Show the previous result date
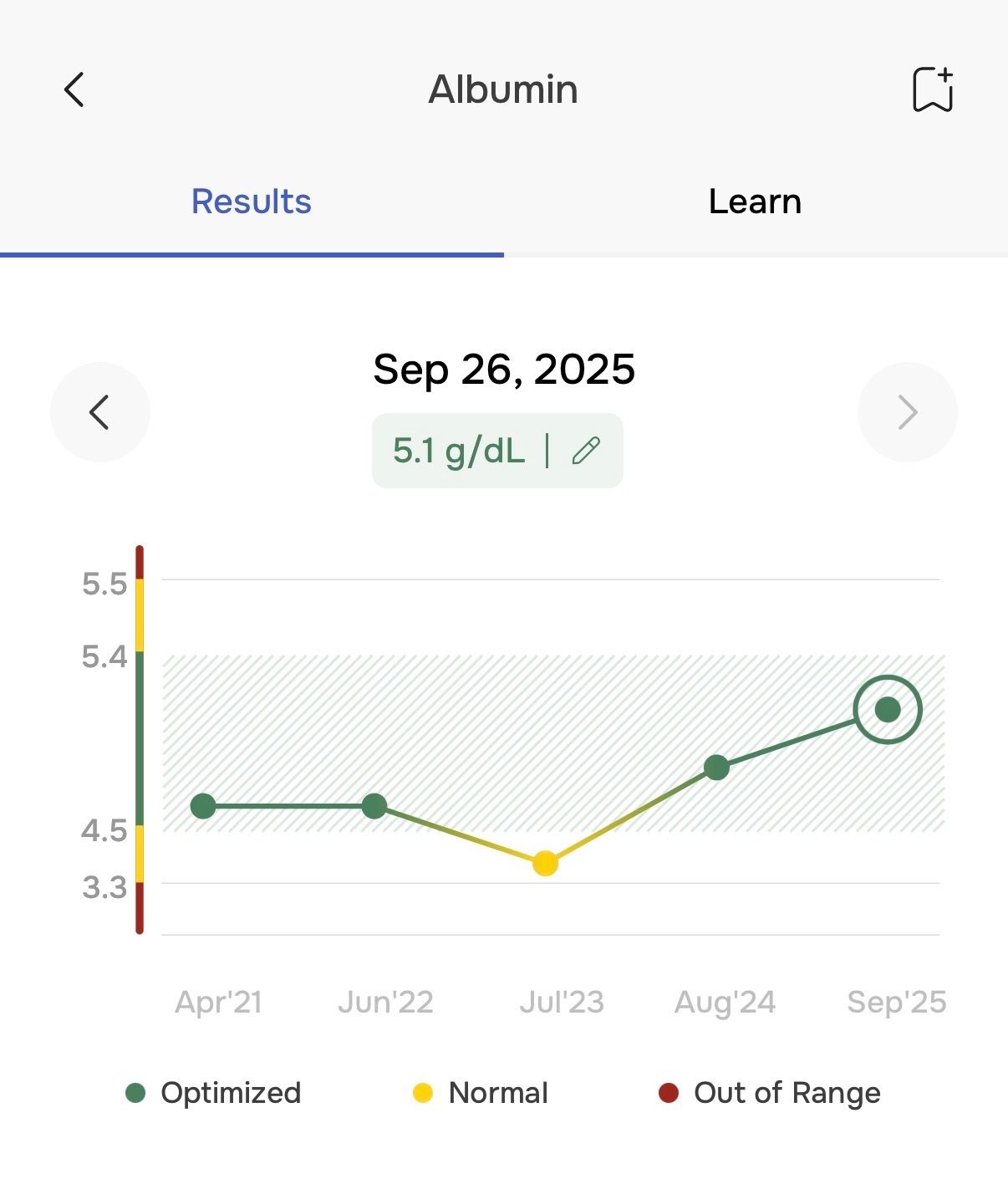This screenshot has width=1008, height=1184. 100,412
